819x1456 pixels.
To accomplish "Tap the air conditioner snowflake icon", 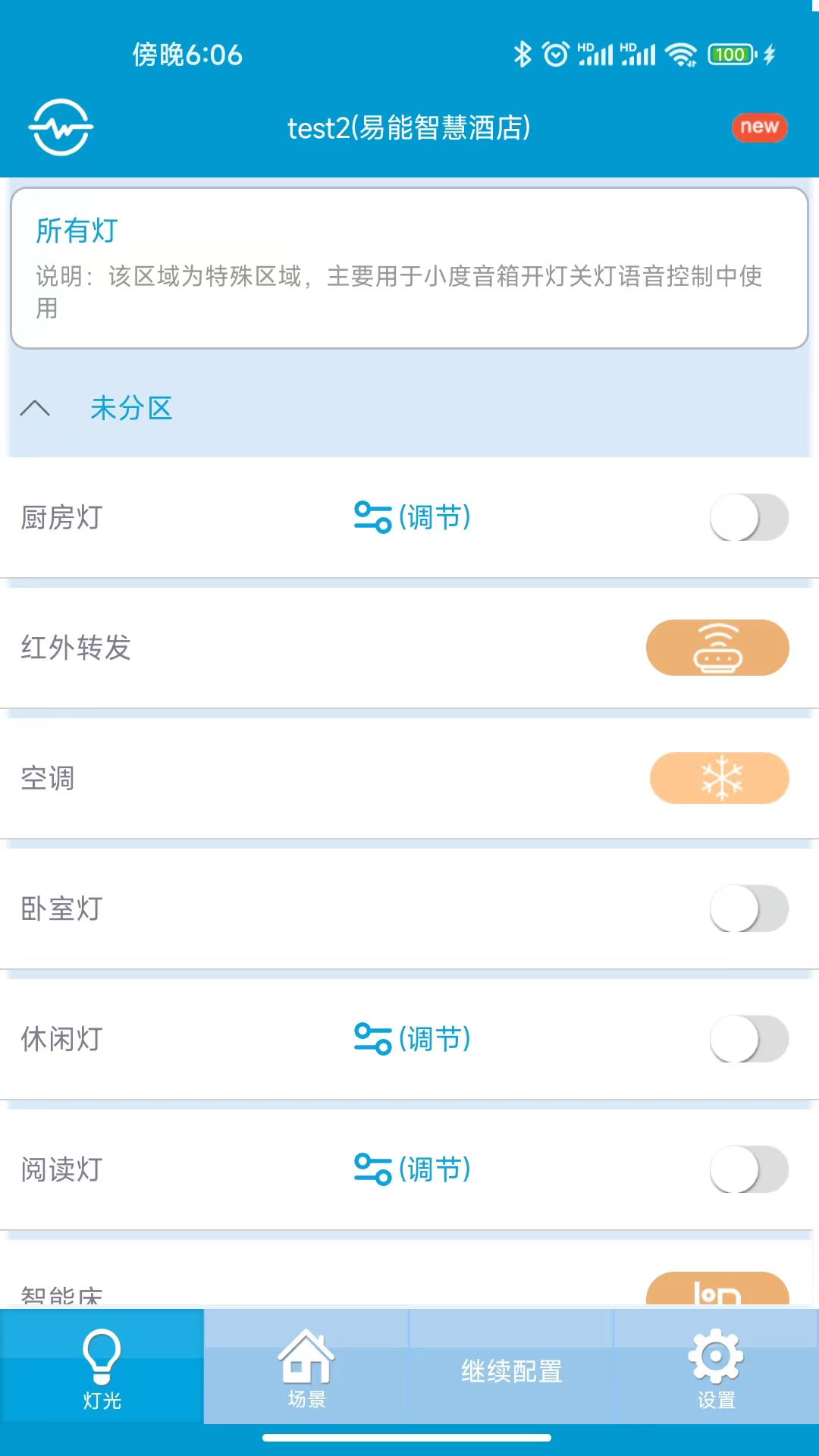I will pos(718,778).
